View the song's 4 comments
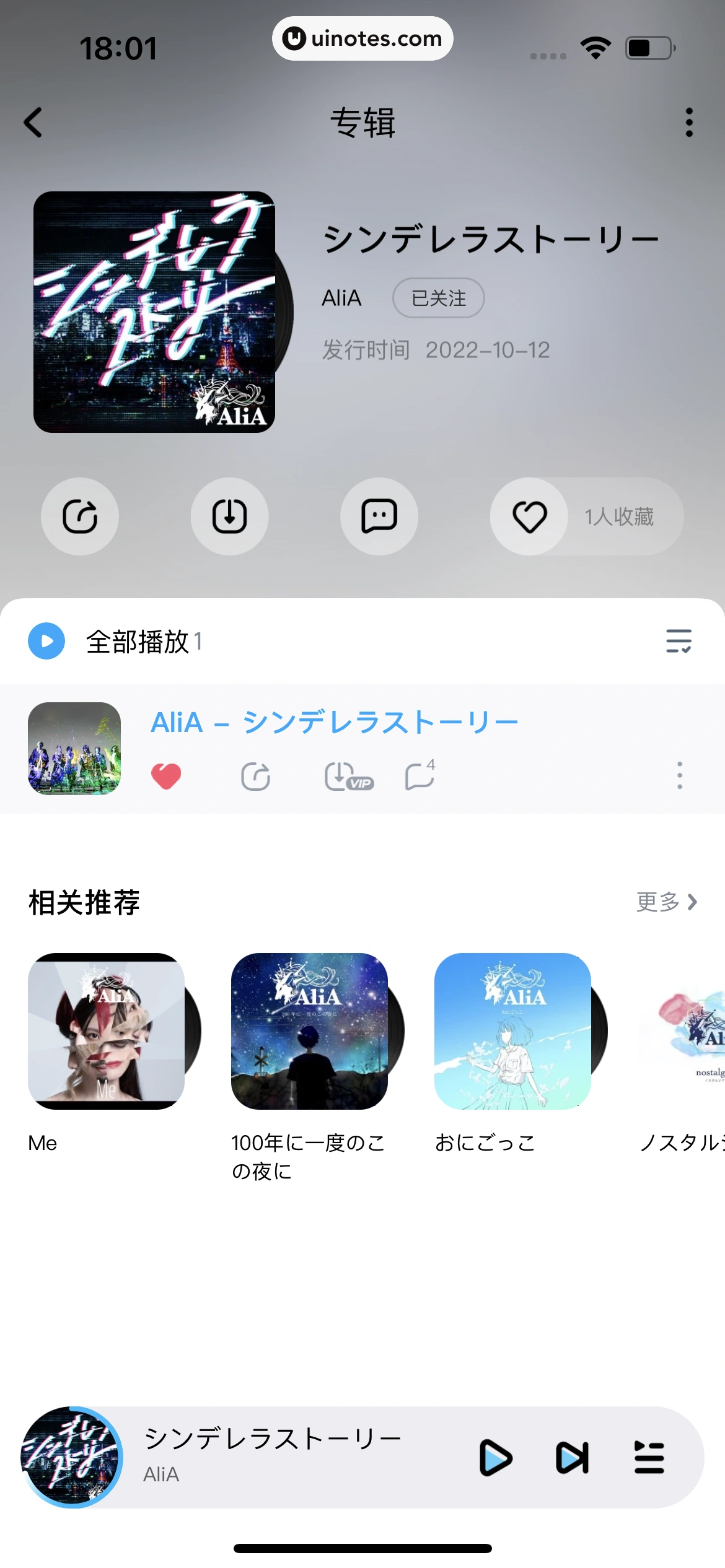Image resolution: width=725 pixels, height=1568 pixels. 420,776
